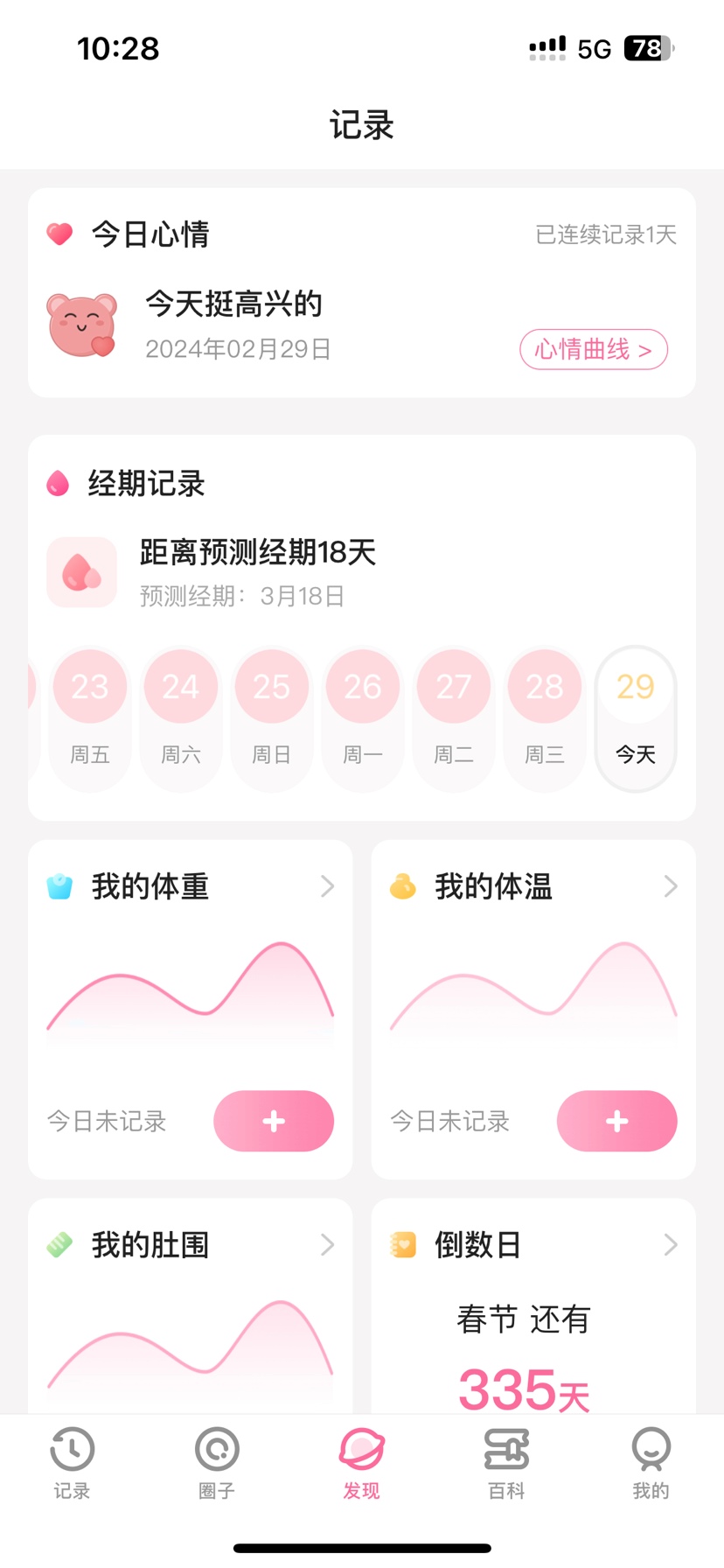Choose date 28 周三 in the period calendar

click(545, 717)
